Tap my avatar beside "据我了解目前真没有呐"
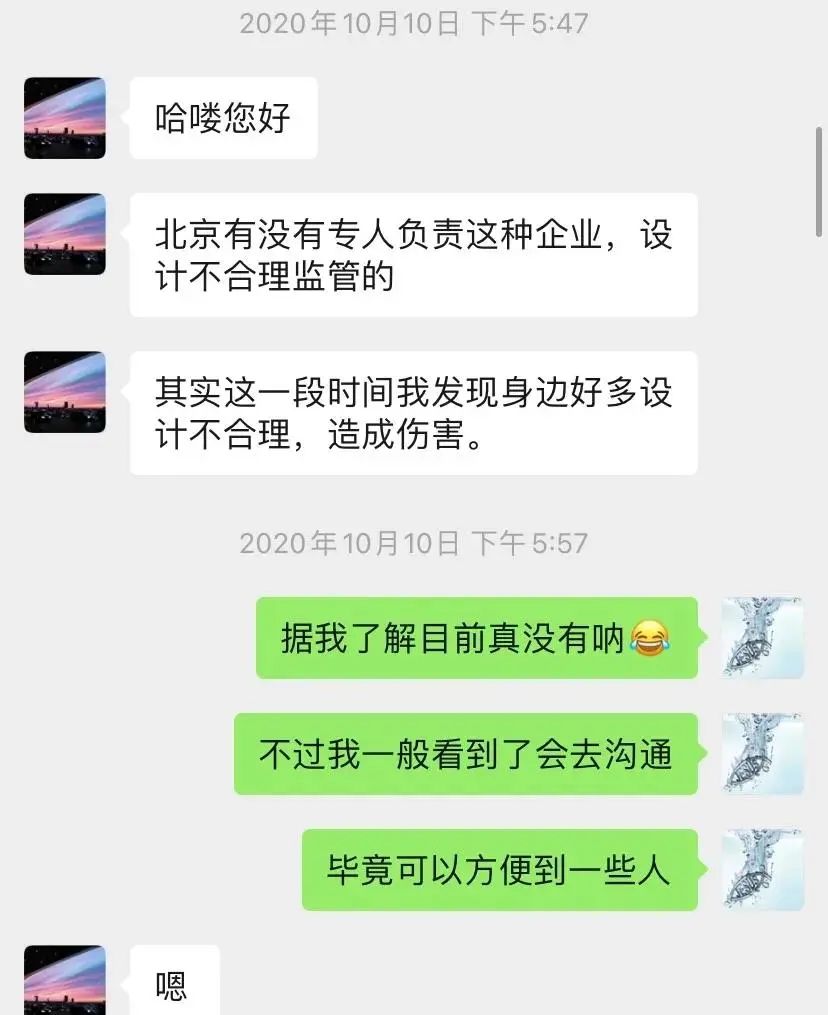This screenshot has width=828, height=1015. [762, 638]
